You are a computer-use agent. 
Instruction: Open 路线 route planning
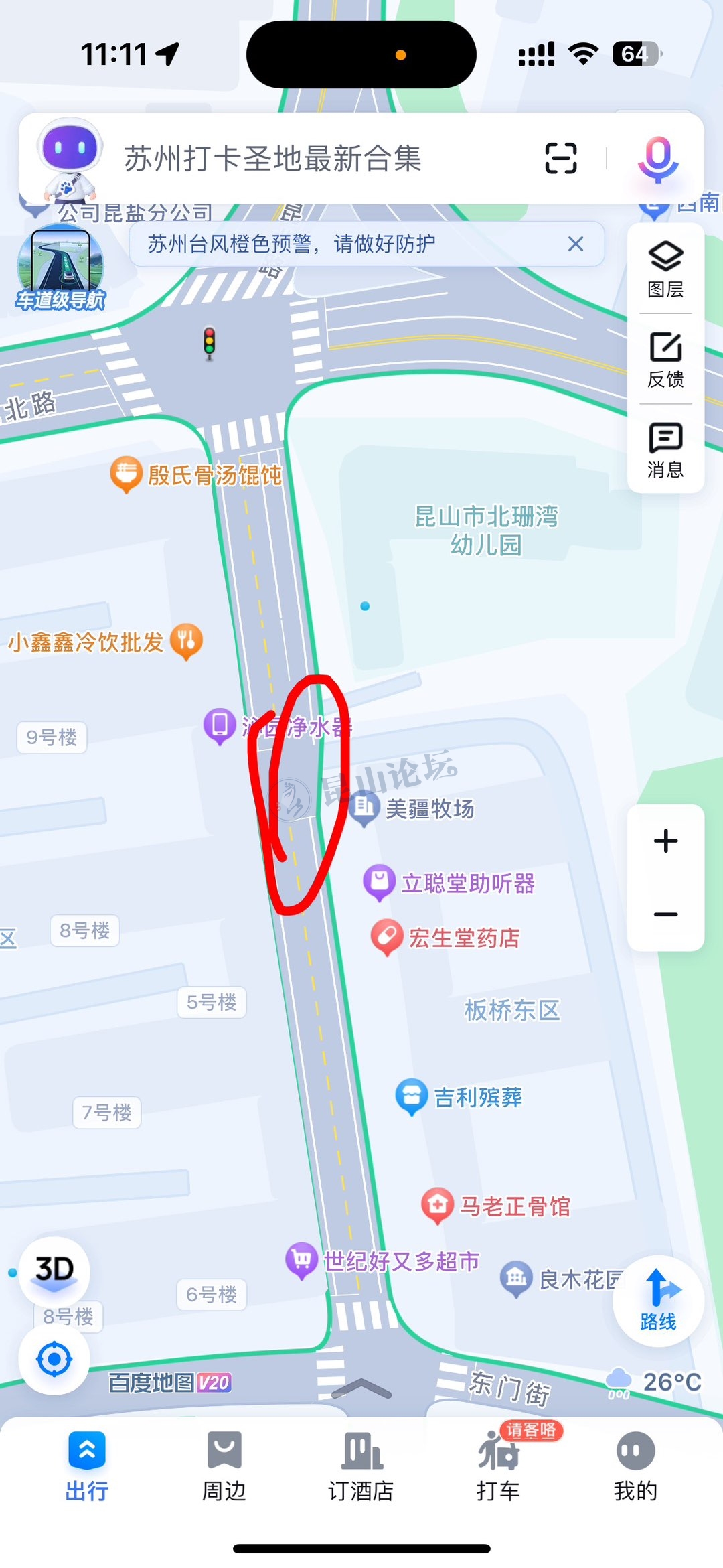coord(658,1301)
